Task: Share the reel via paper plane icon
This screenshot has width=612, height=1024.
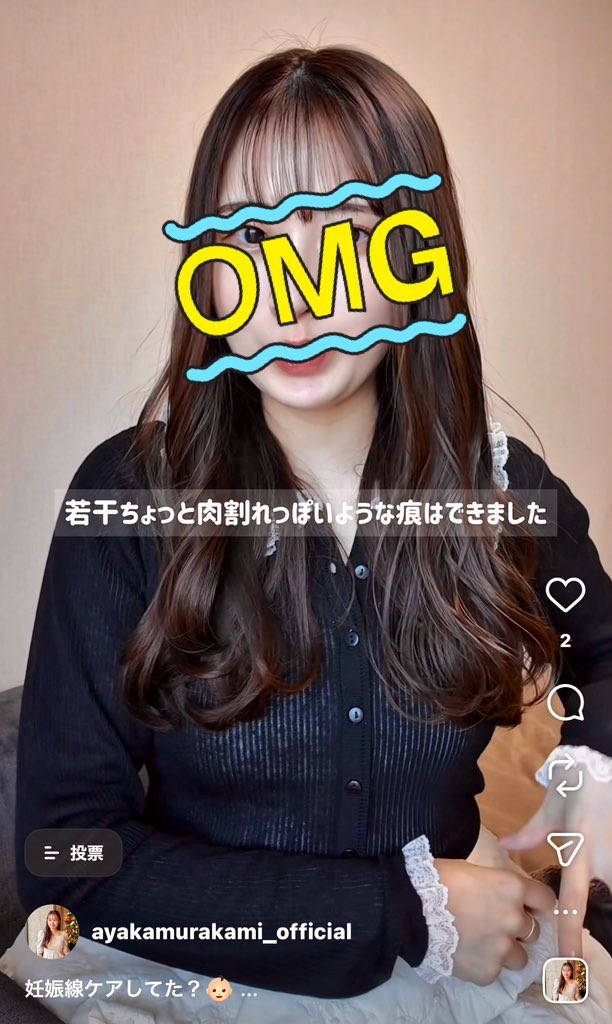Action: click(x=565, y=849)
